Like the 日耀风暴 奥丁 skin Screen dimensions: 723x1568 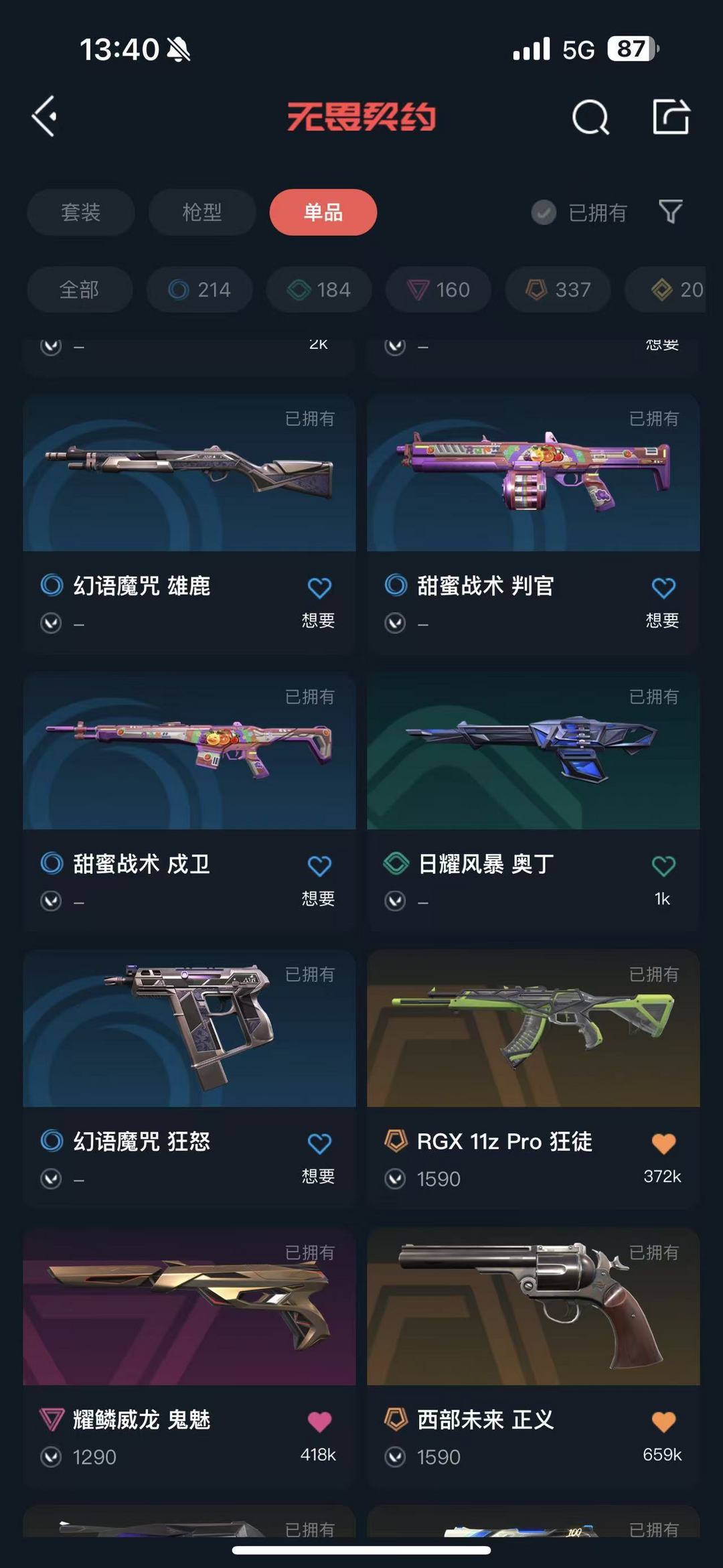[663, 867]
